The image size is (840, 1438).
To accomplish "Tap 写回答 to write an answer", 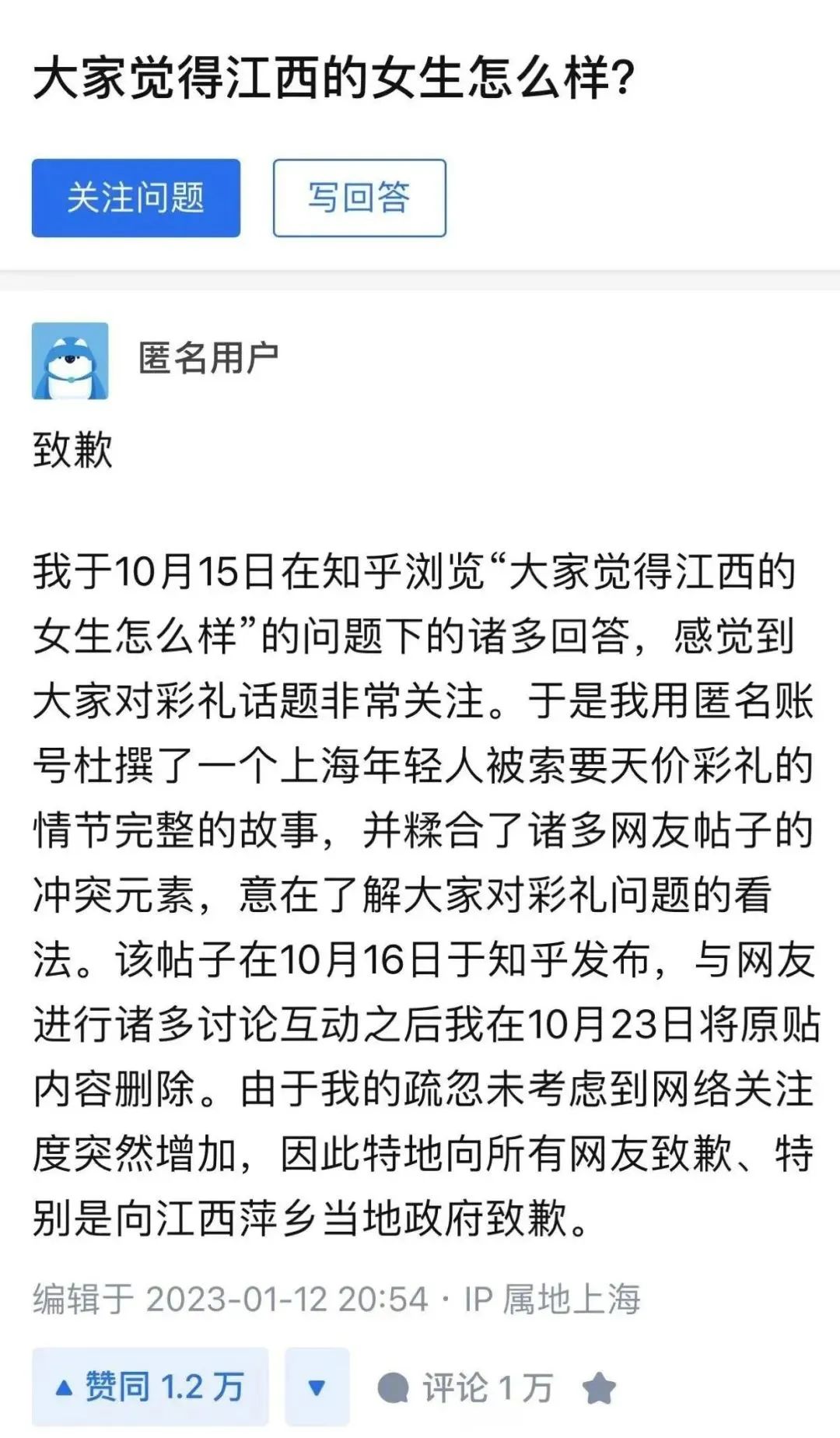I will [x=359, y=198].
